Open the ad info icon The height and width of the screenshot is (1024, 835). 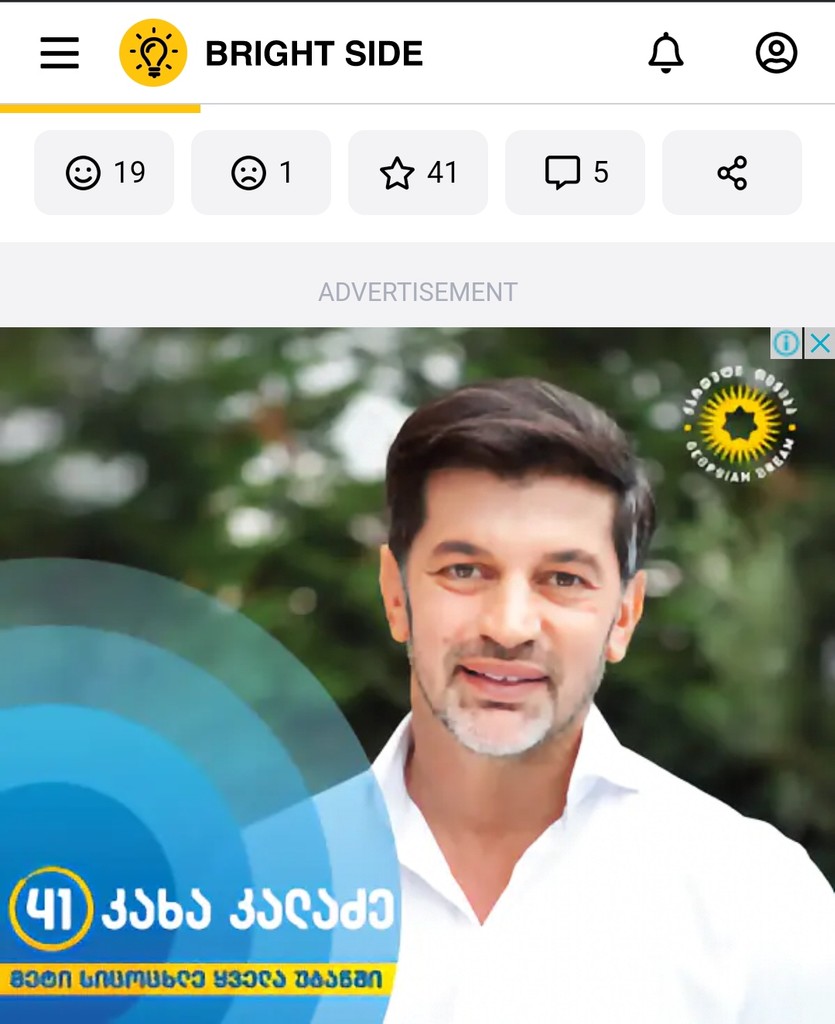coord(786,343)
